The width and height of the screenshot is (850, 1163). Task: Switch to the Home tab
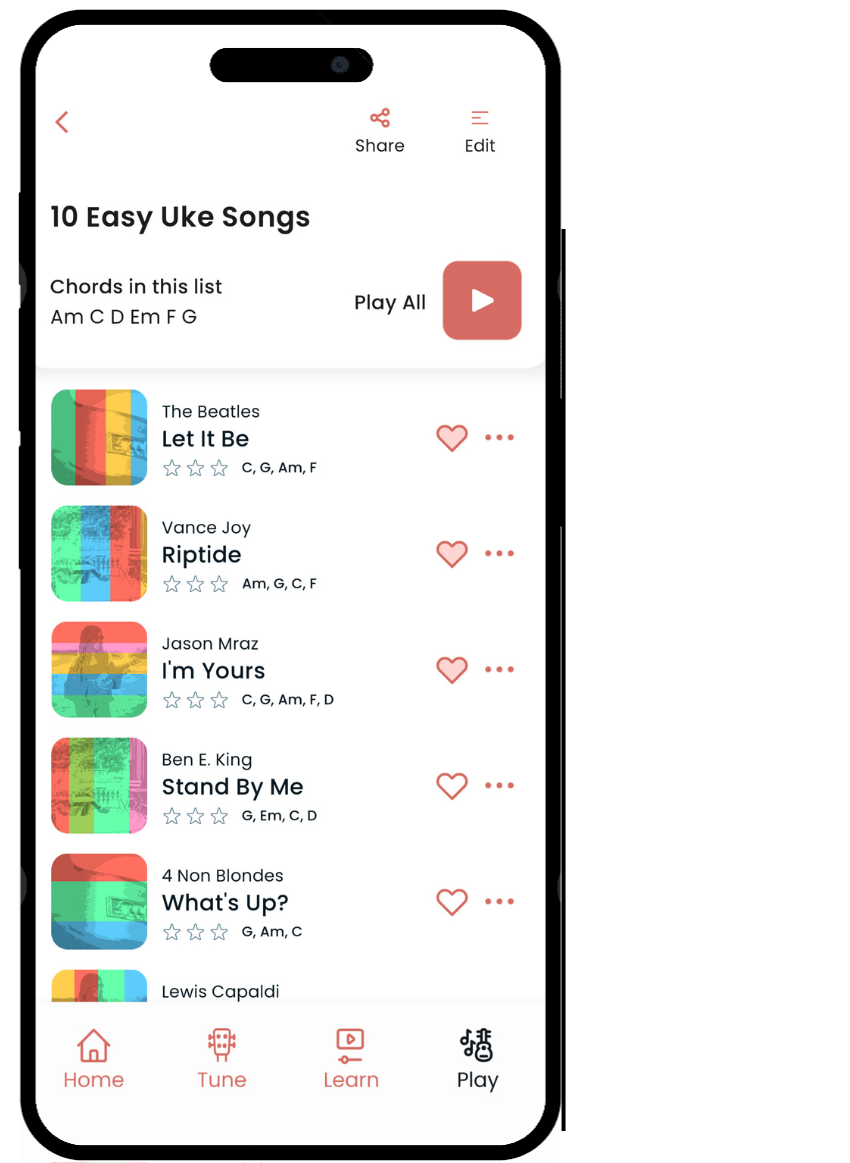(x=94, y=1059)
